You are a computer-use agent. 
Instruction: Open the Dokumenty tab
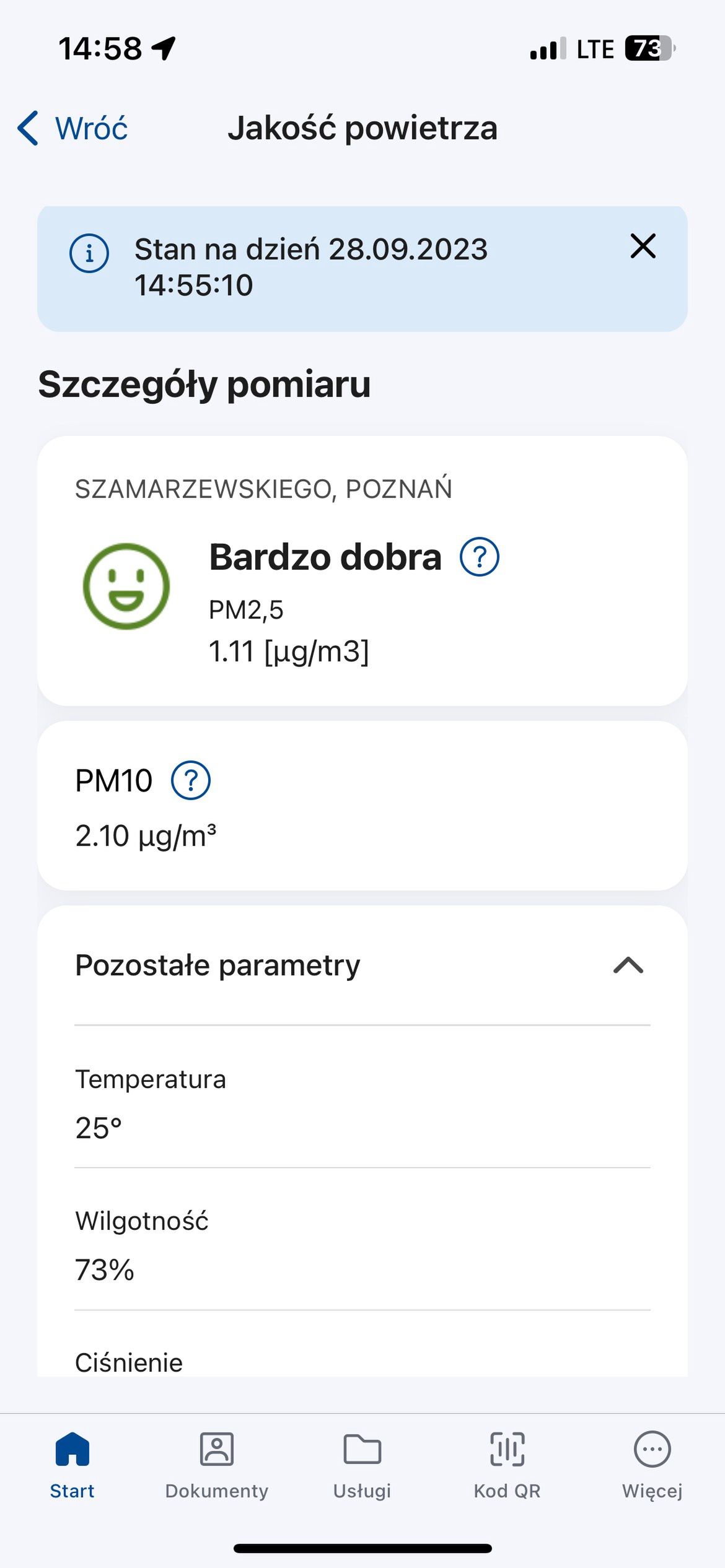217,1466
